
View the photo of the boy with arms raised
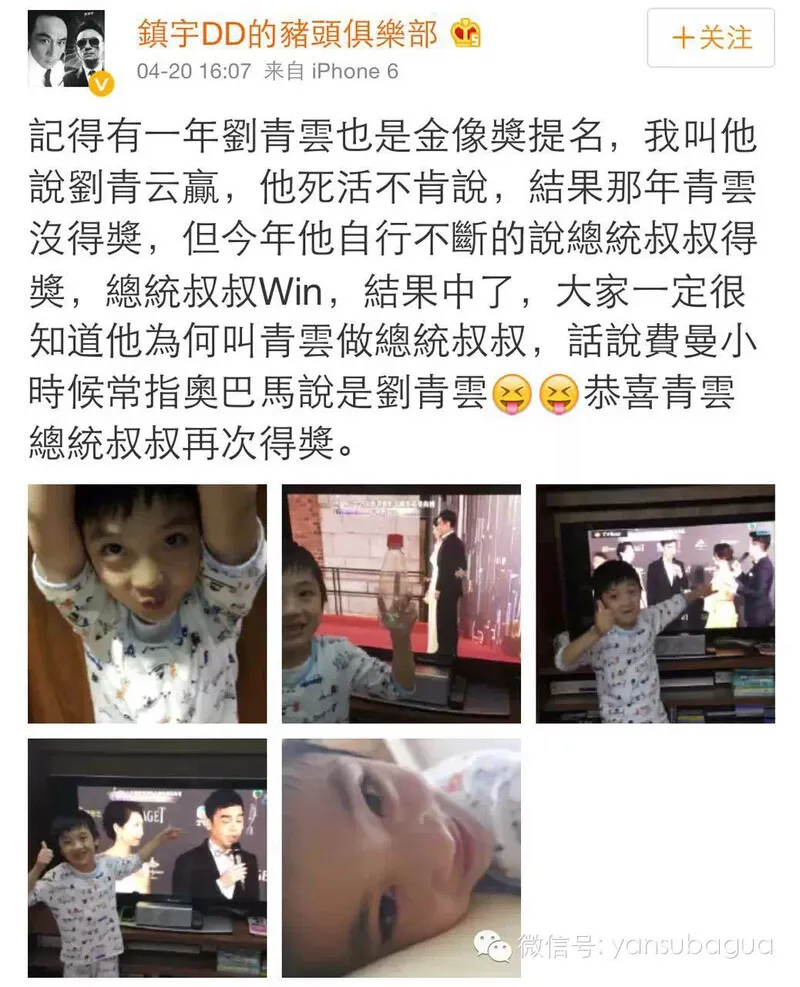[147, 604]
